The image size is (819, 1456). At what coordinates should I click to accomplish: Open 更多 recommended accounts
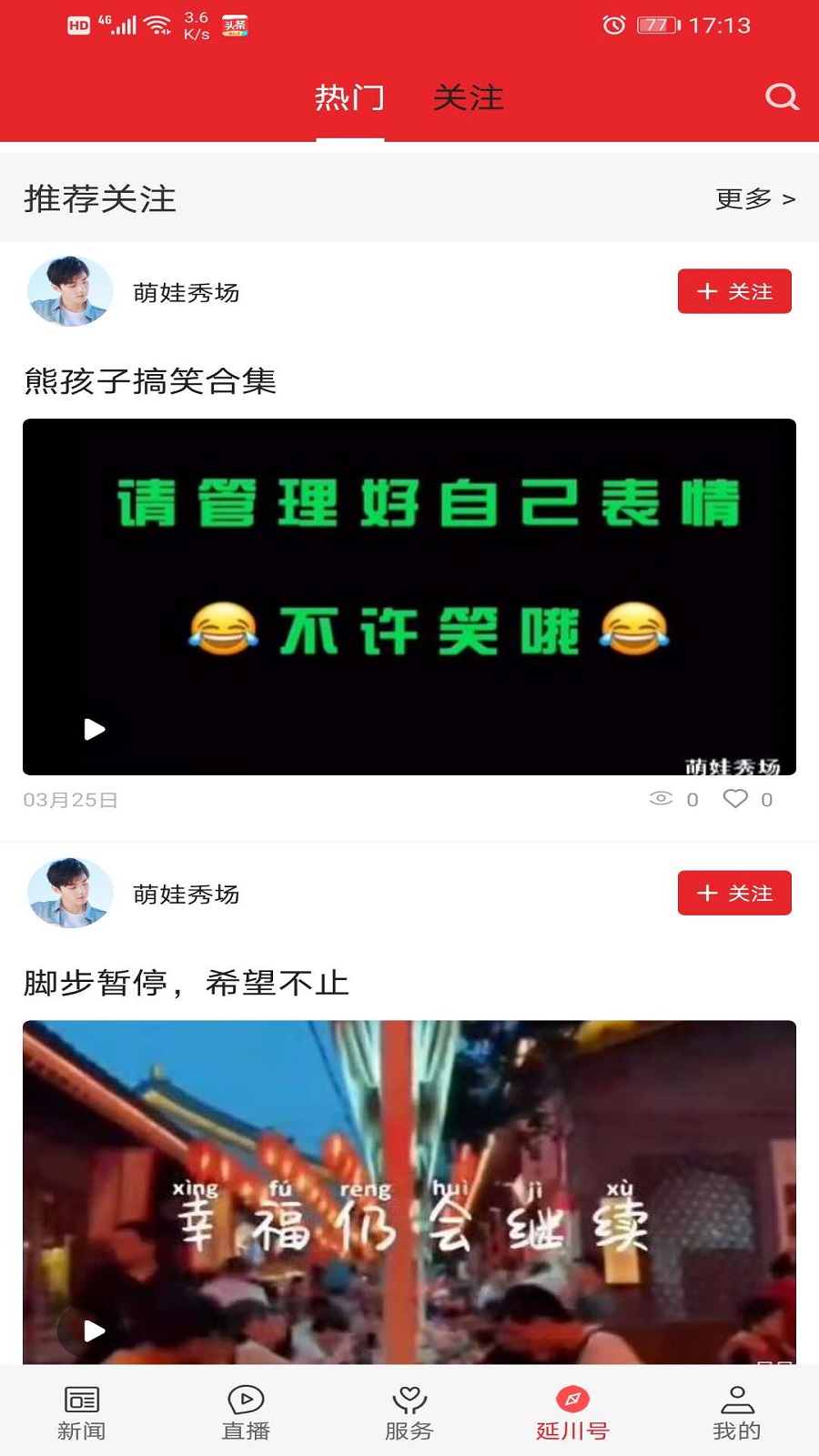[x=755, y=198]
